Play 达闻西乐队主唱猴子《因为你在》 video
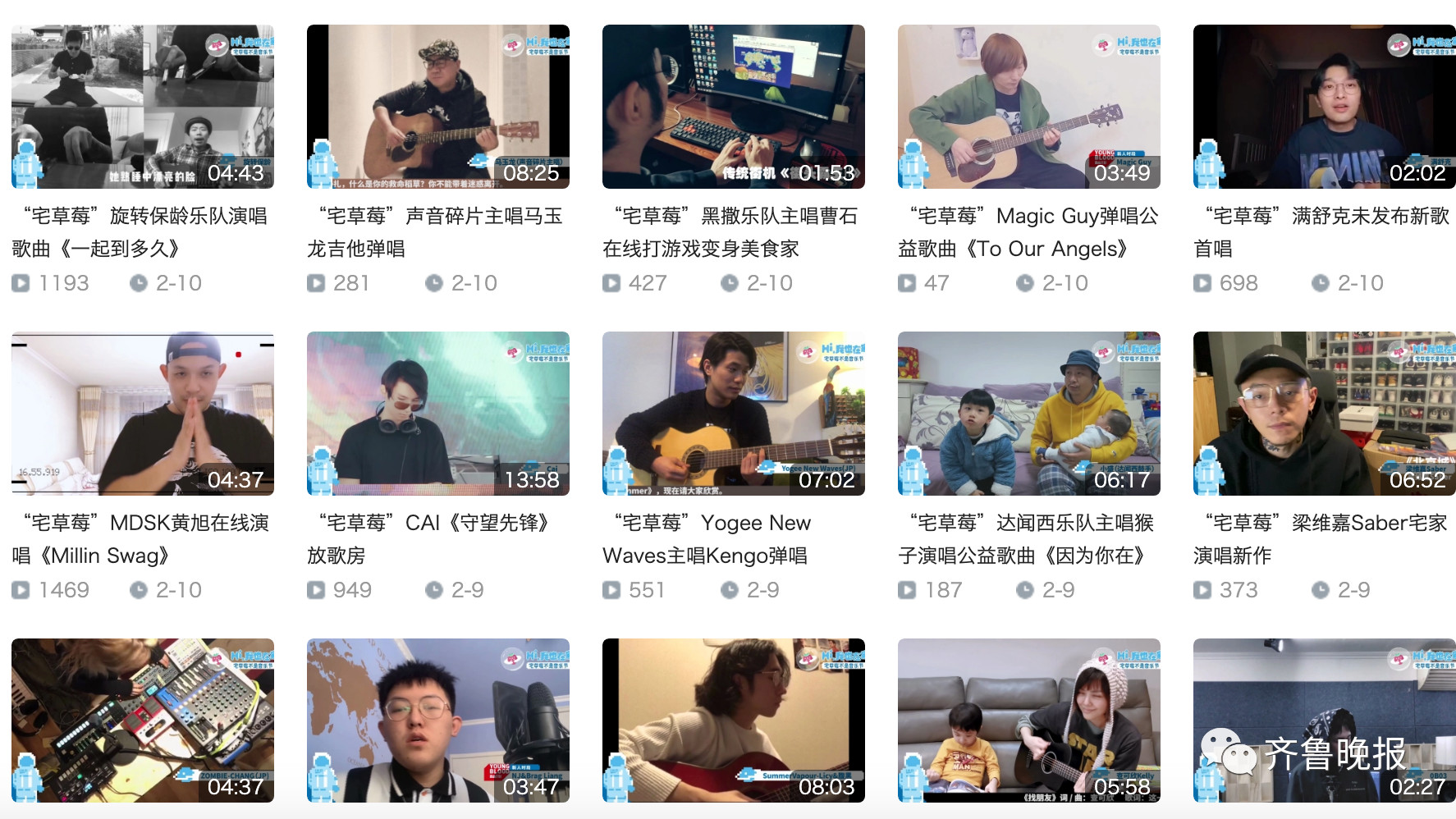 pos(1029,414)
